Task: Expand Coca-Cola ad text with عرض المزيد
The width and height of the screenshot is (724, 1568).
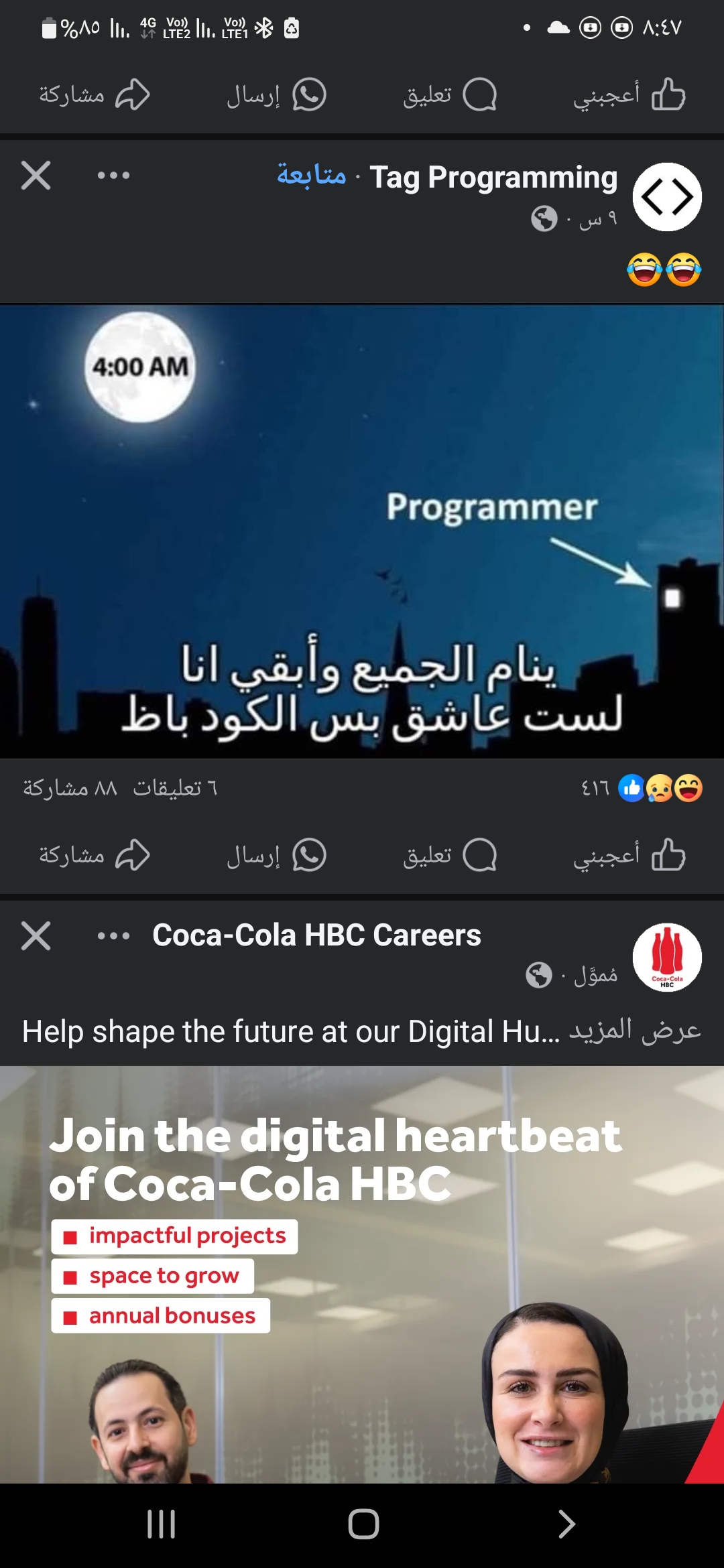Action: click(634, 1031)
